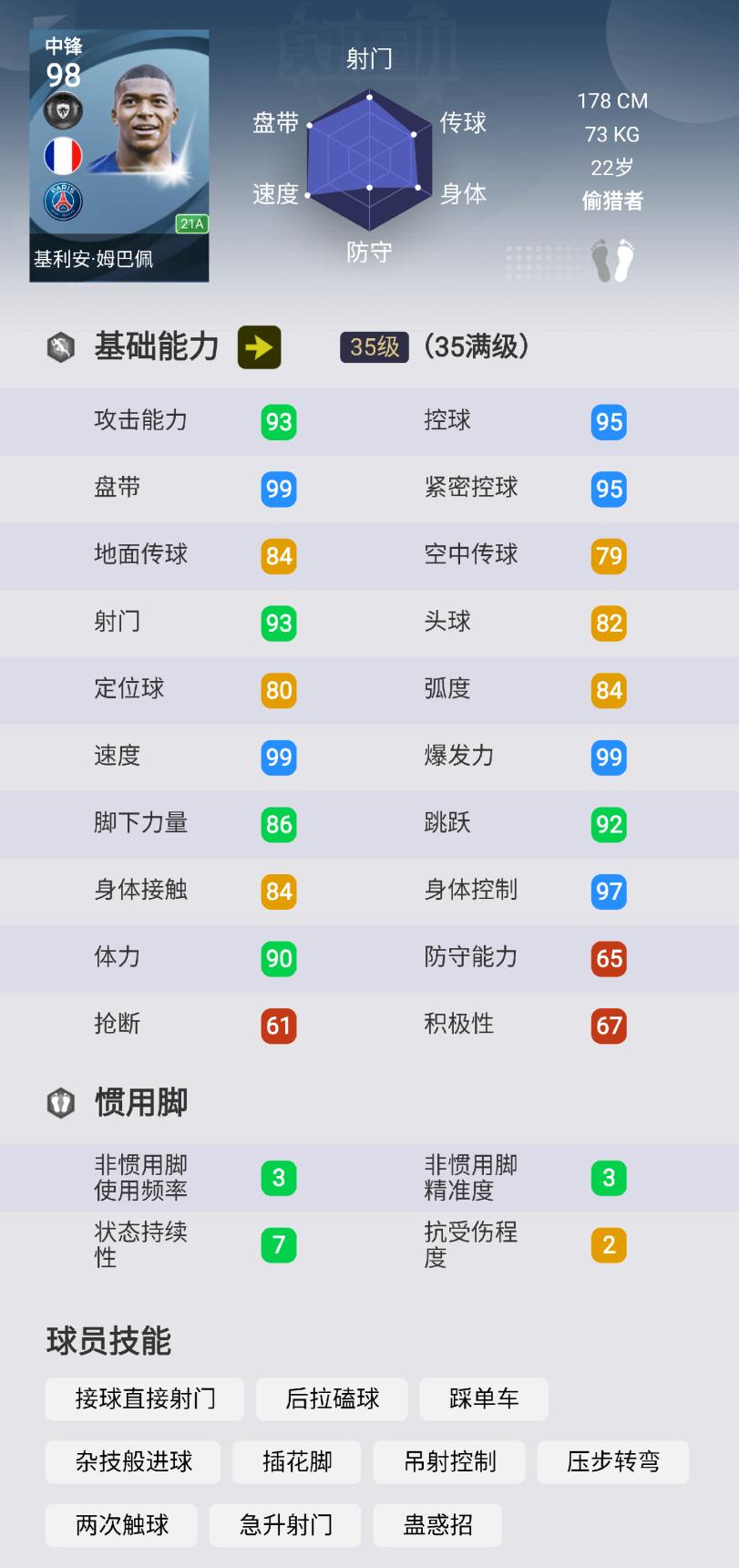The image size is (739, 1568).
Task: Tap the yellow arrow boost icon
Action: [x=259, y=346]
